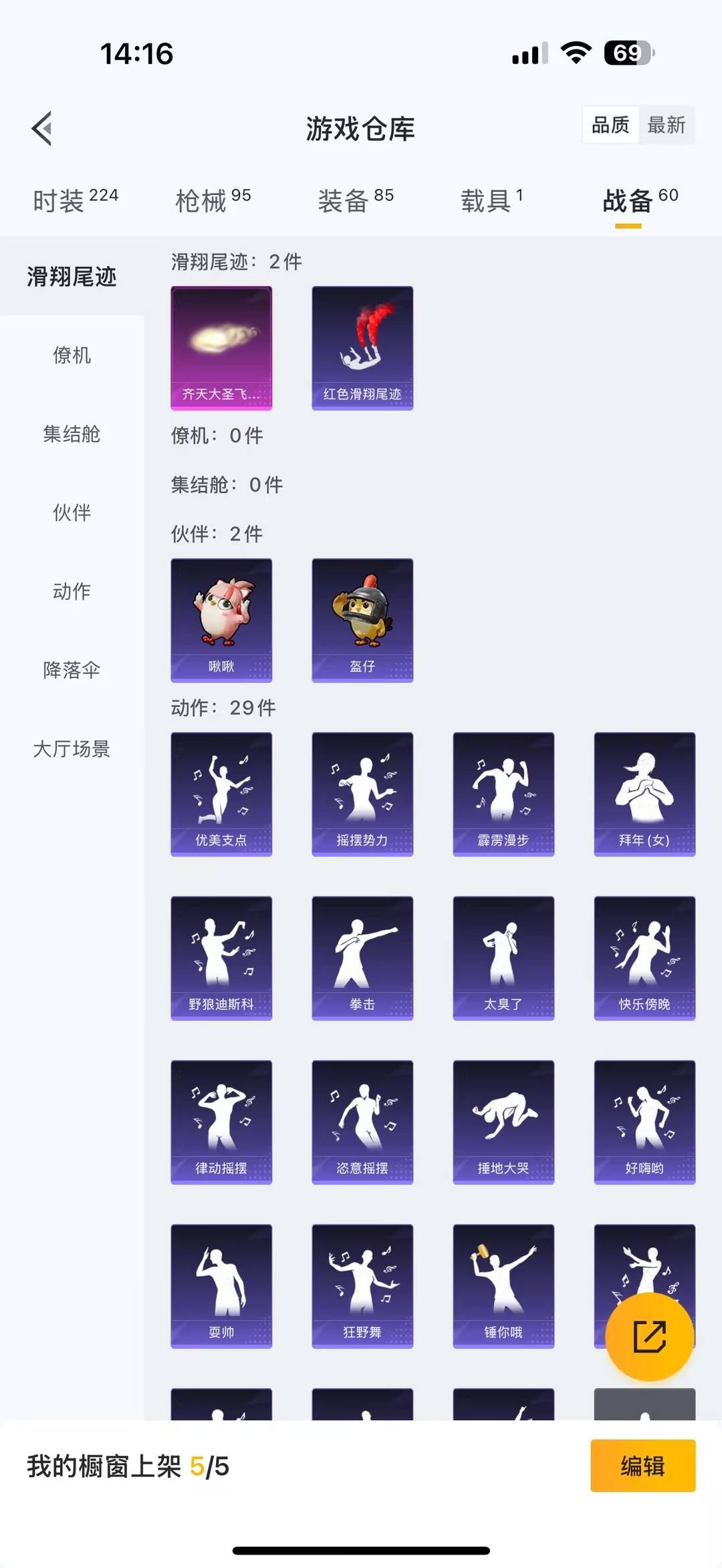Sort items by 品质
Screen dimensions: 722x1568
pos(610,125)
